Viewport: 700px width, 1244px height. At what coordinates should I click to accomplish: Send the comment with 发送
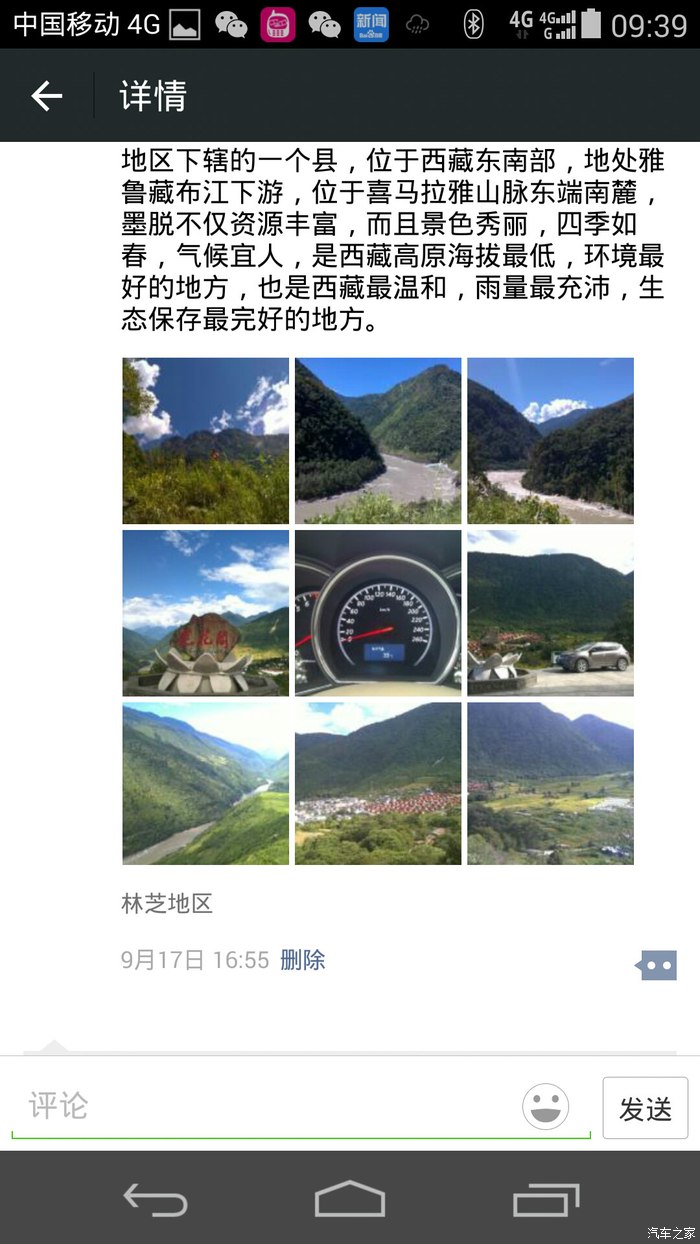pyautogui.click(x=645, y=1108)
